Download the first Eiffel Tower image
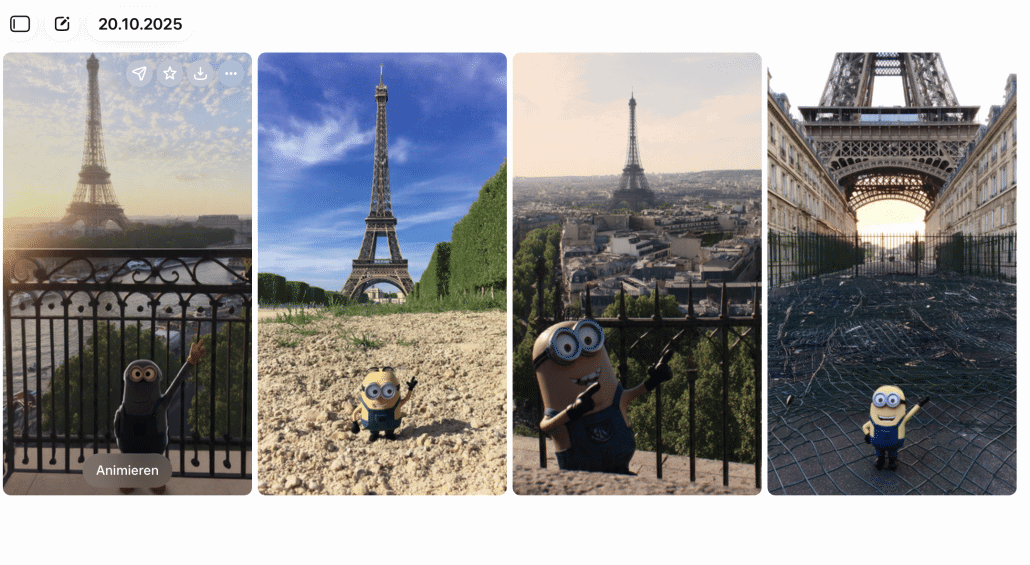1030x565 pixels. point(200,73)
